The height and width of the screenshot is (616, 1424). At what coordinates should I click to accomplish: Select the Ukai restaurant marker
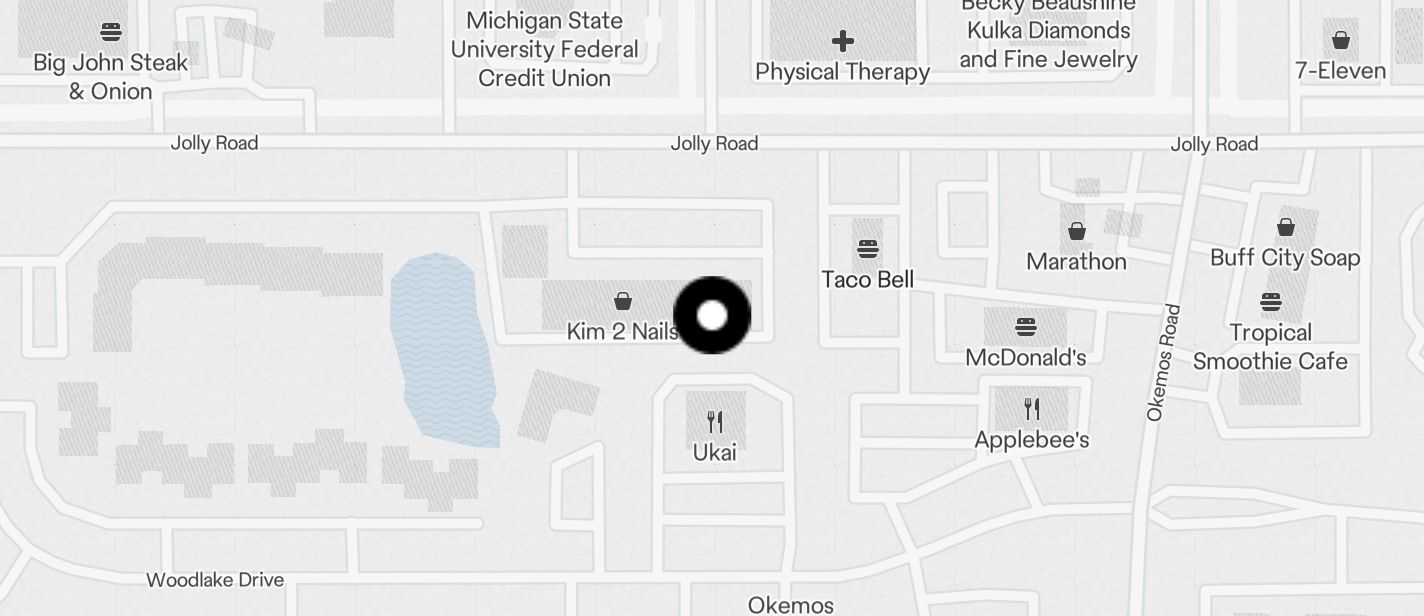click(x=714, y=421)
